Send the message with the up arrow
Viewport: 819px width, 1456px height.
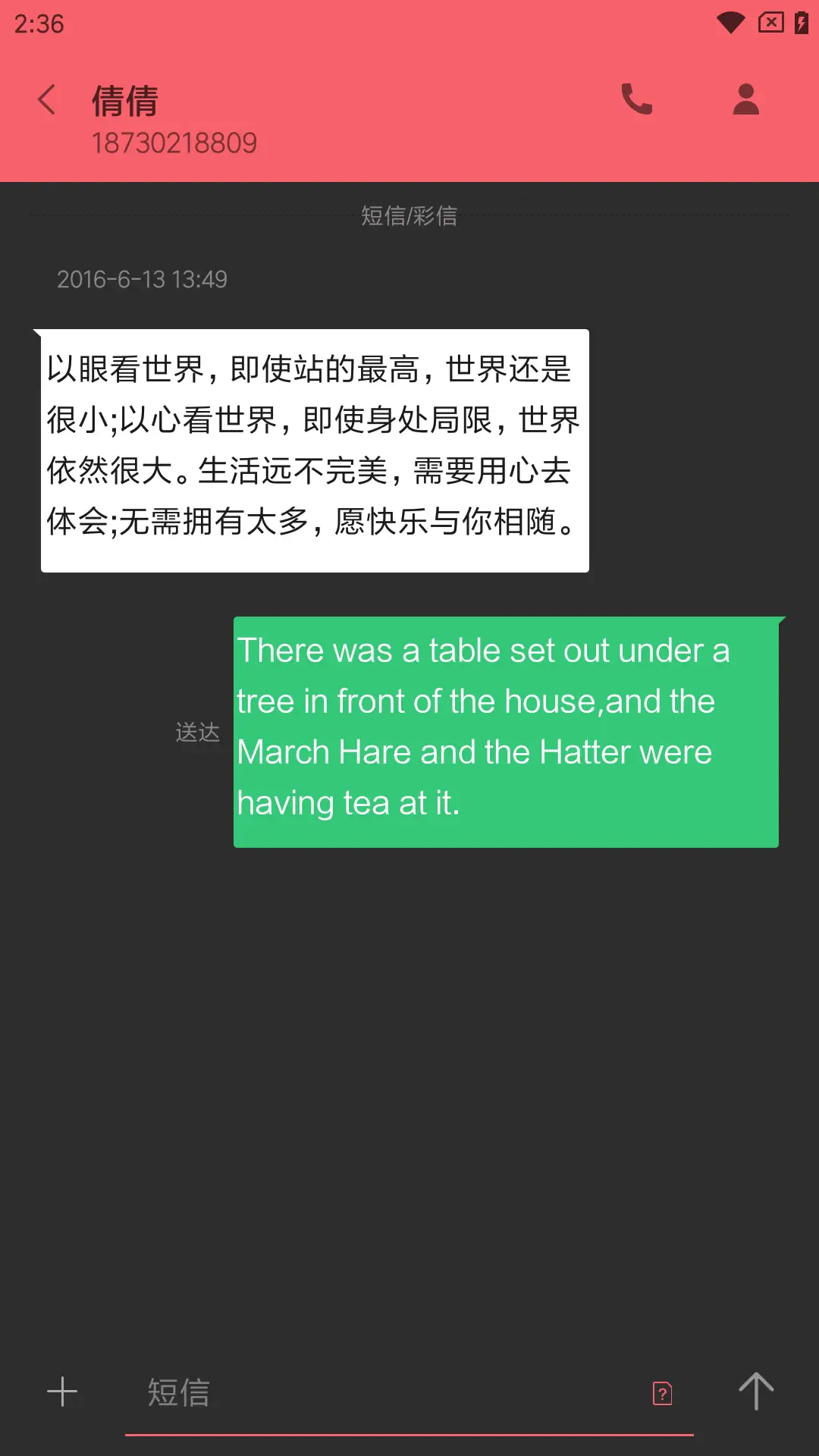tap(756, 1392)
